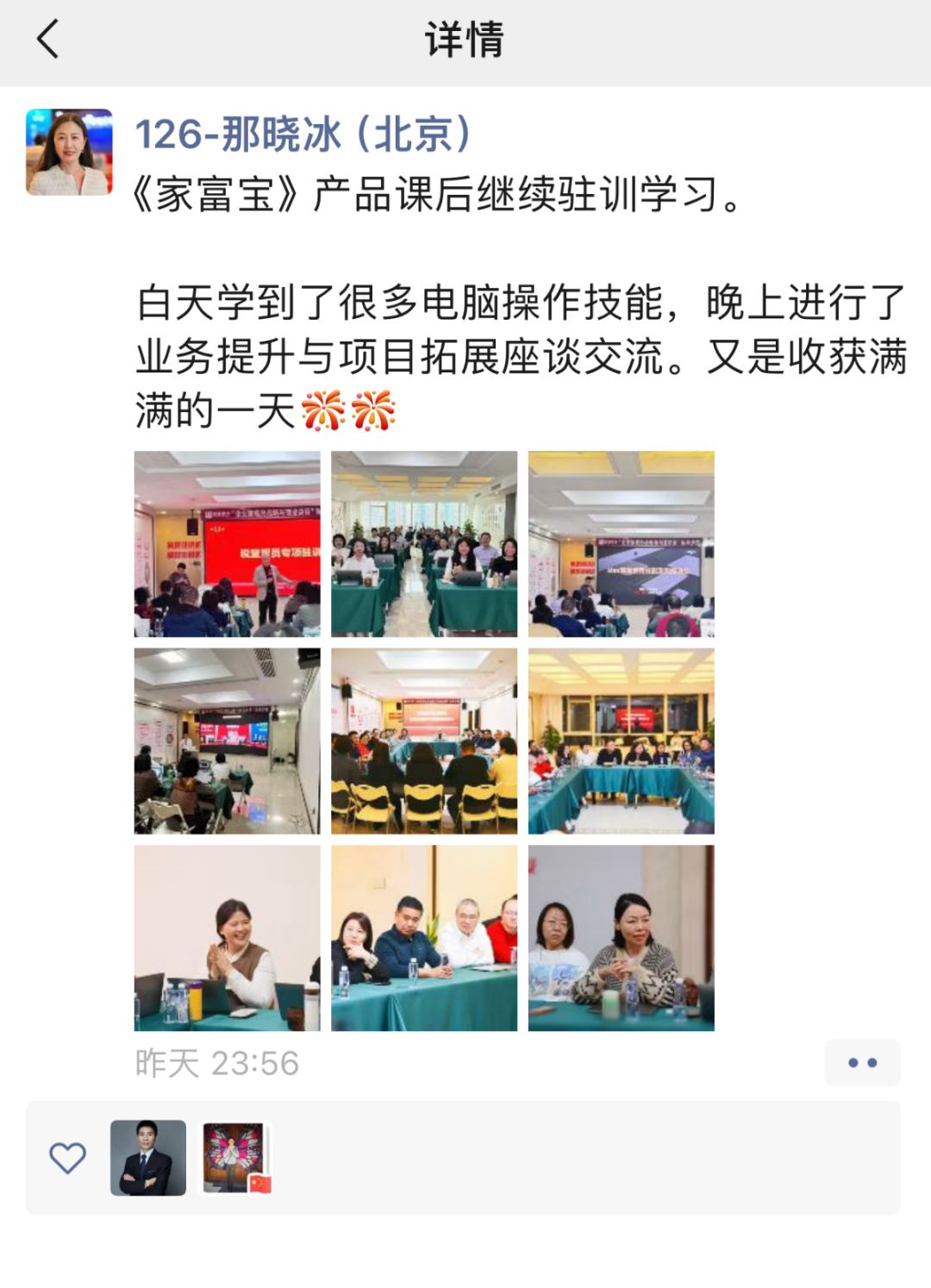
Task: Open 那晓冰's profile avatar
Action: tap(69, 152)
